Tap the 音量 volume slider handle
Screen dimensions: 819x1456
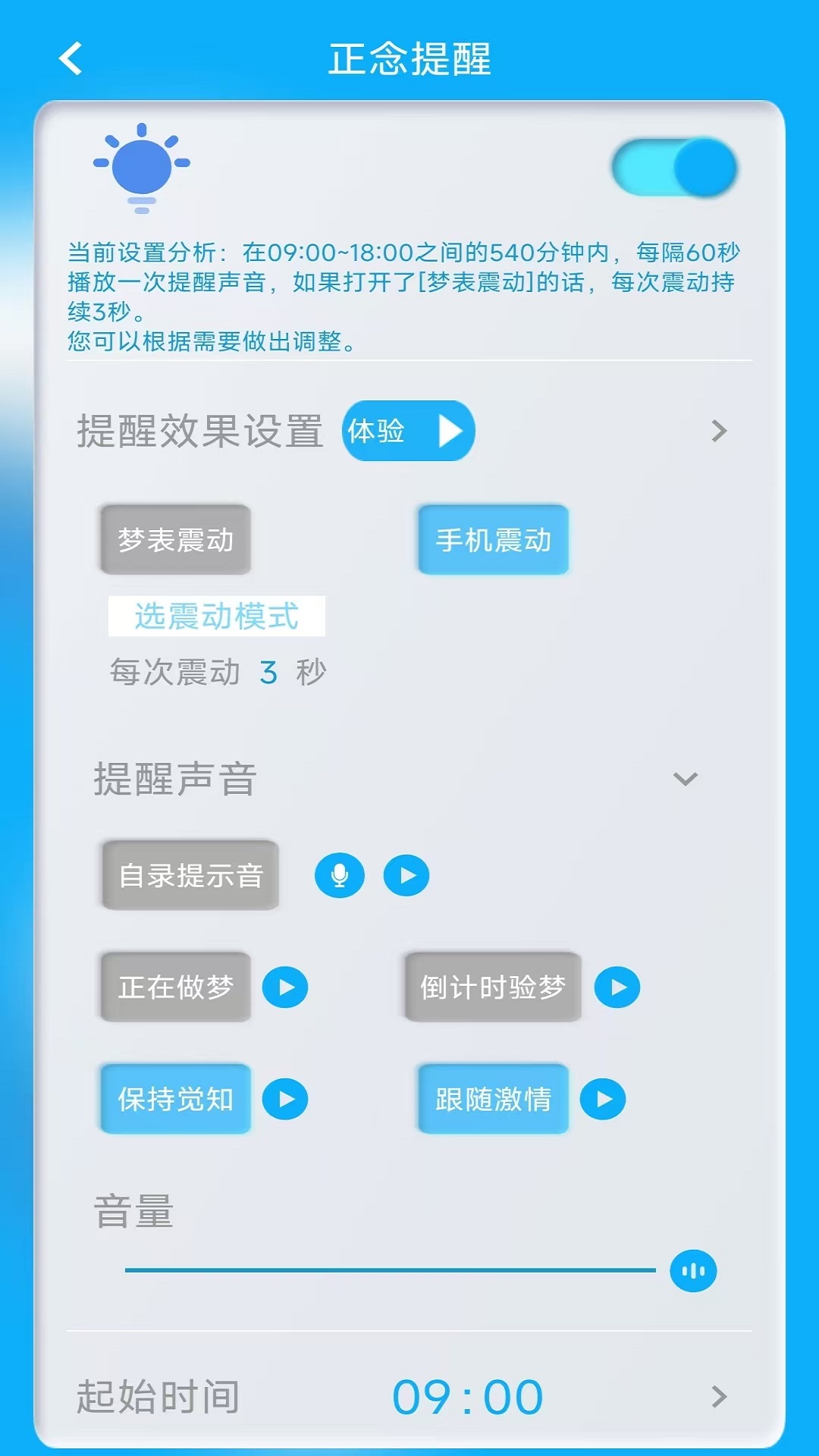pyautogui.click(x=693, y=1270)
